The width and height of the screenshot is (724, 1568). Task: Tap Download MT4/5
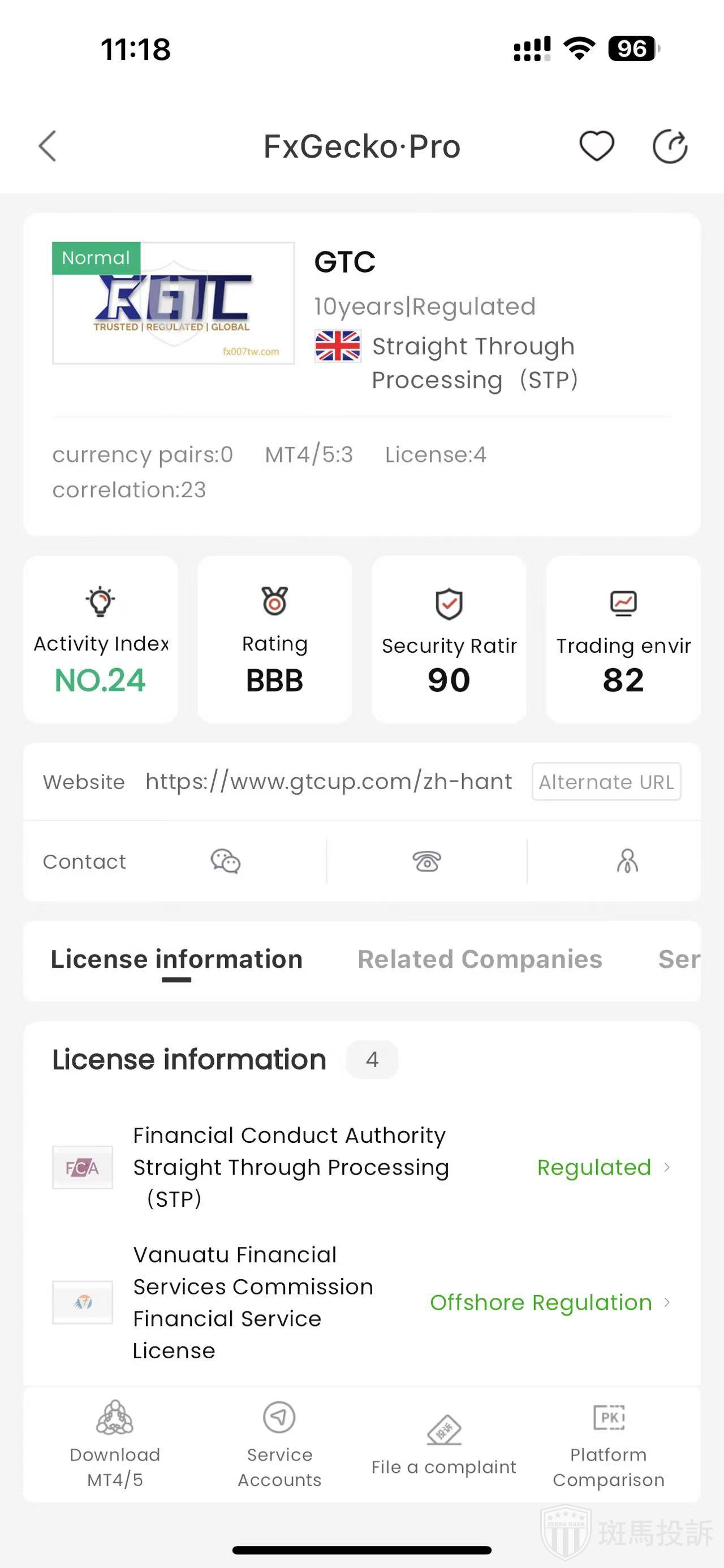coord(115,1444)
